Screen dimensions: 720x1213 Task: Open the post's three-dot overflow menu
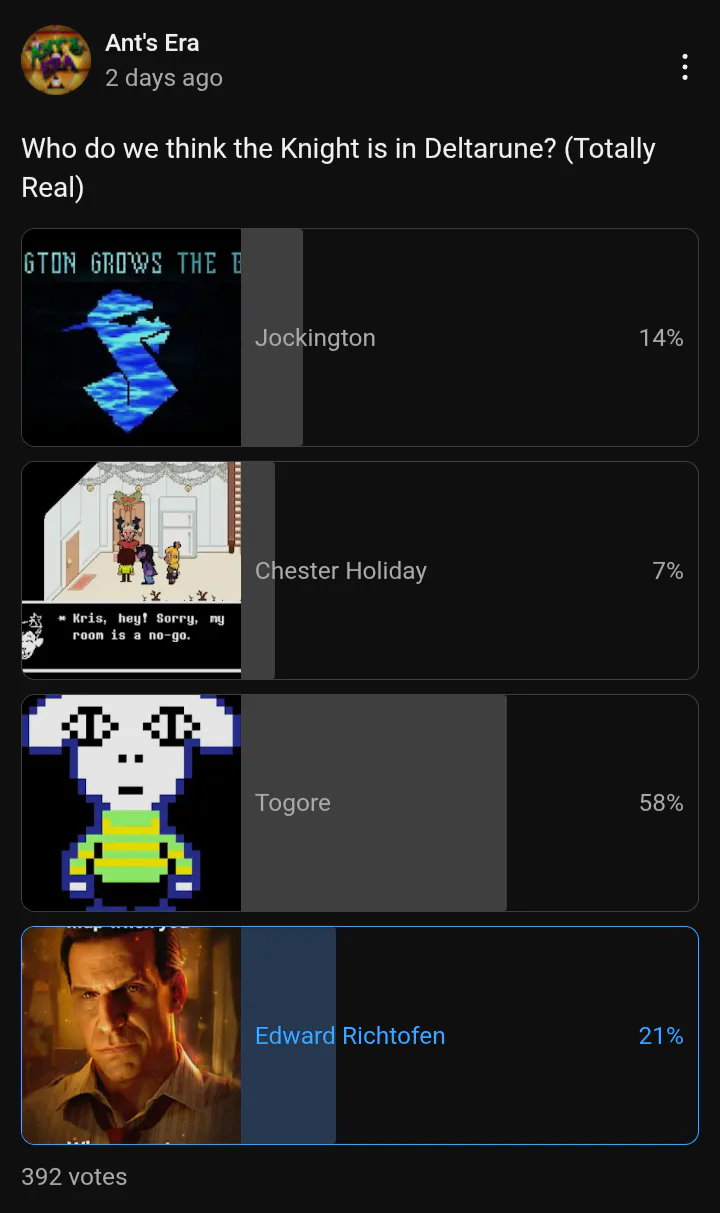point(684,67)
